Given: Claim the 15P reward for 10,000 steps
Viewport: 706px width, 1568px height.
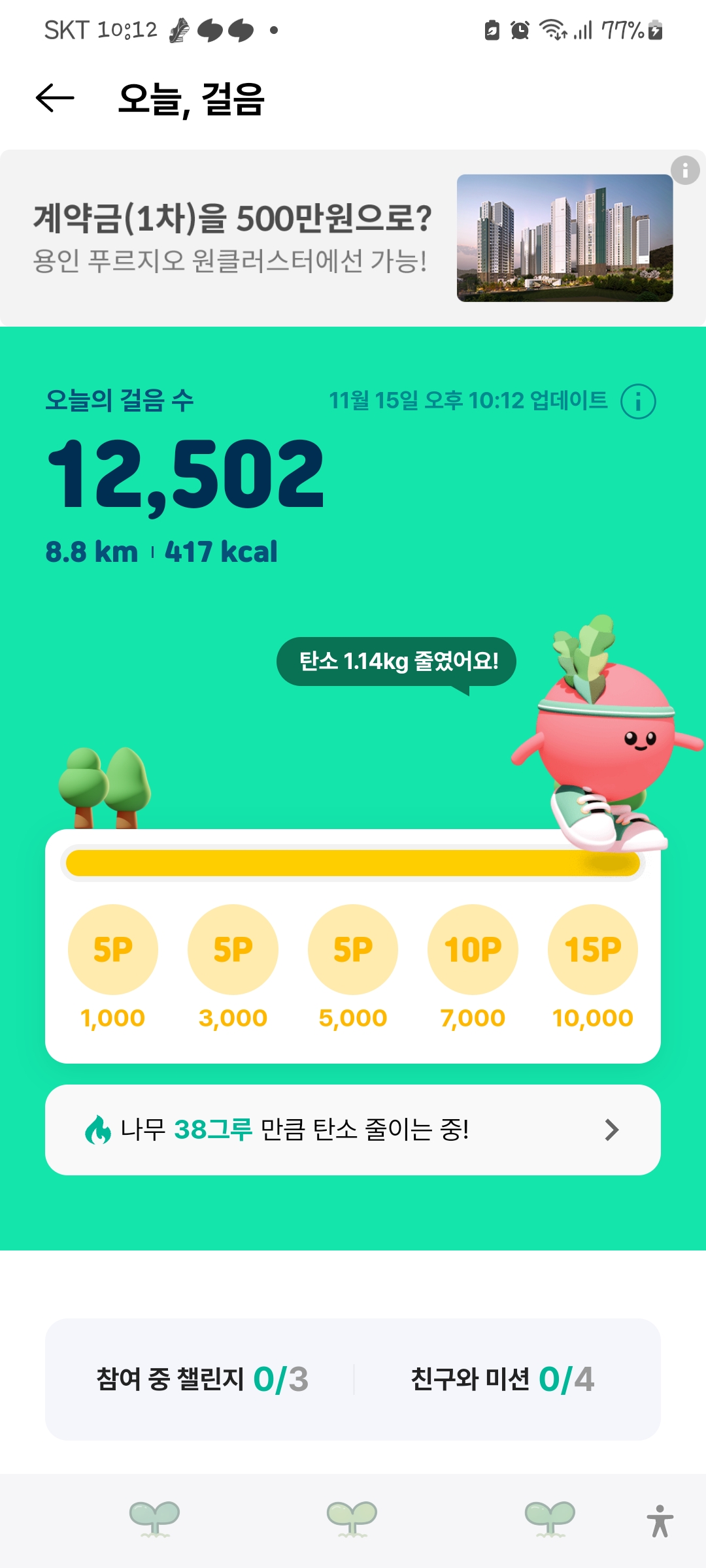Looking at the screenshot, I should coord(593,949).
